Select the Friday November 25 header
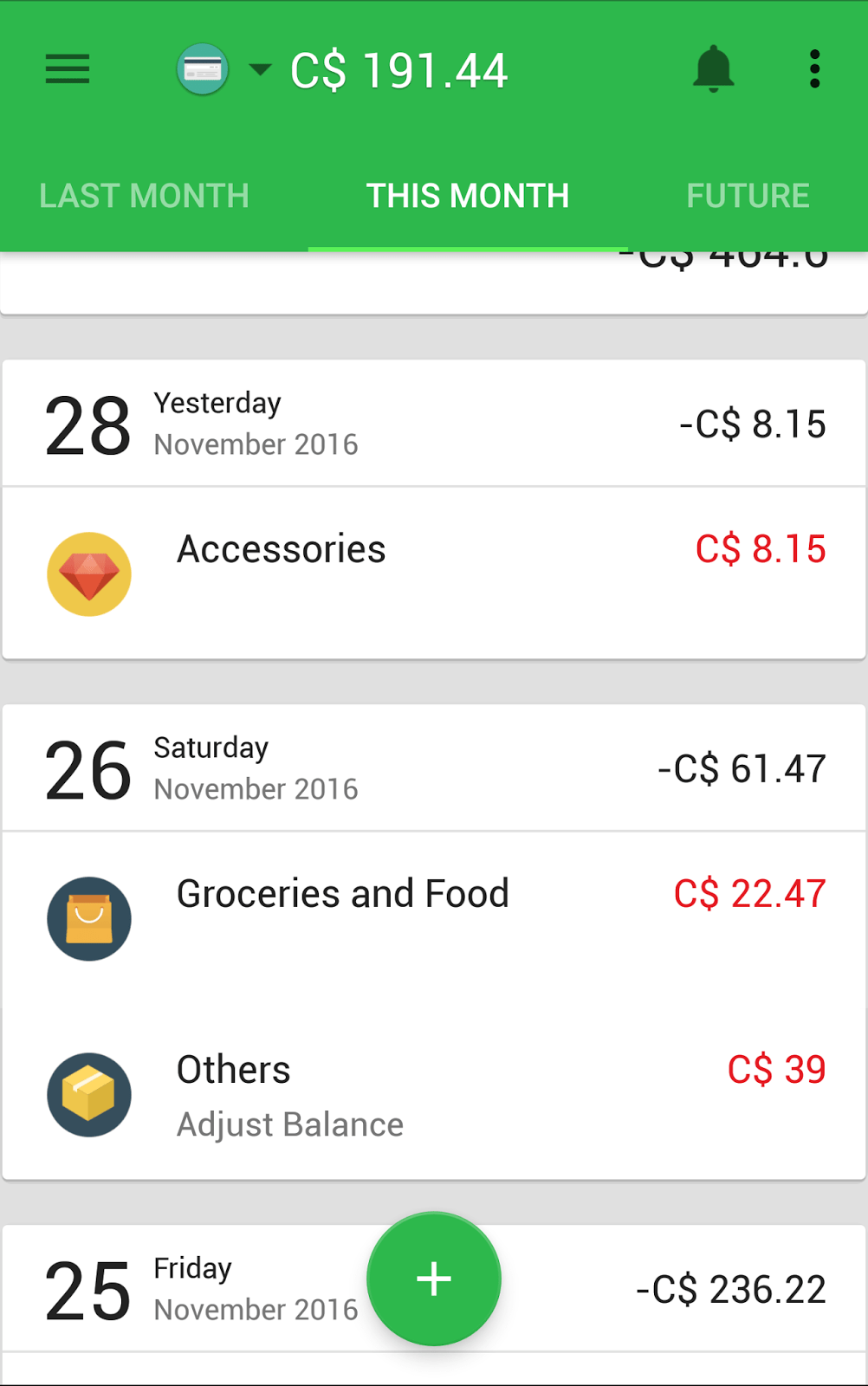This screenshot has height=1386, width=868. [217, 1289]
